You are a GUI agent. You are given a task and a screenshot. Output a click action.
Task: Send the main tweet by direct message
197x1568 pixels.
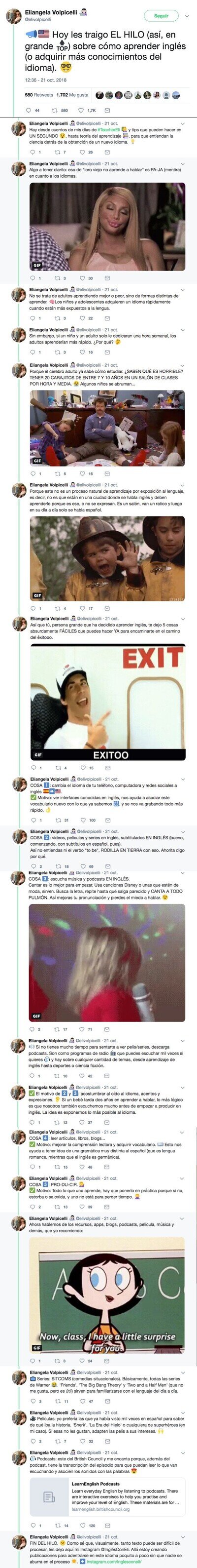tap(108, 110)
